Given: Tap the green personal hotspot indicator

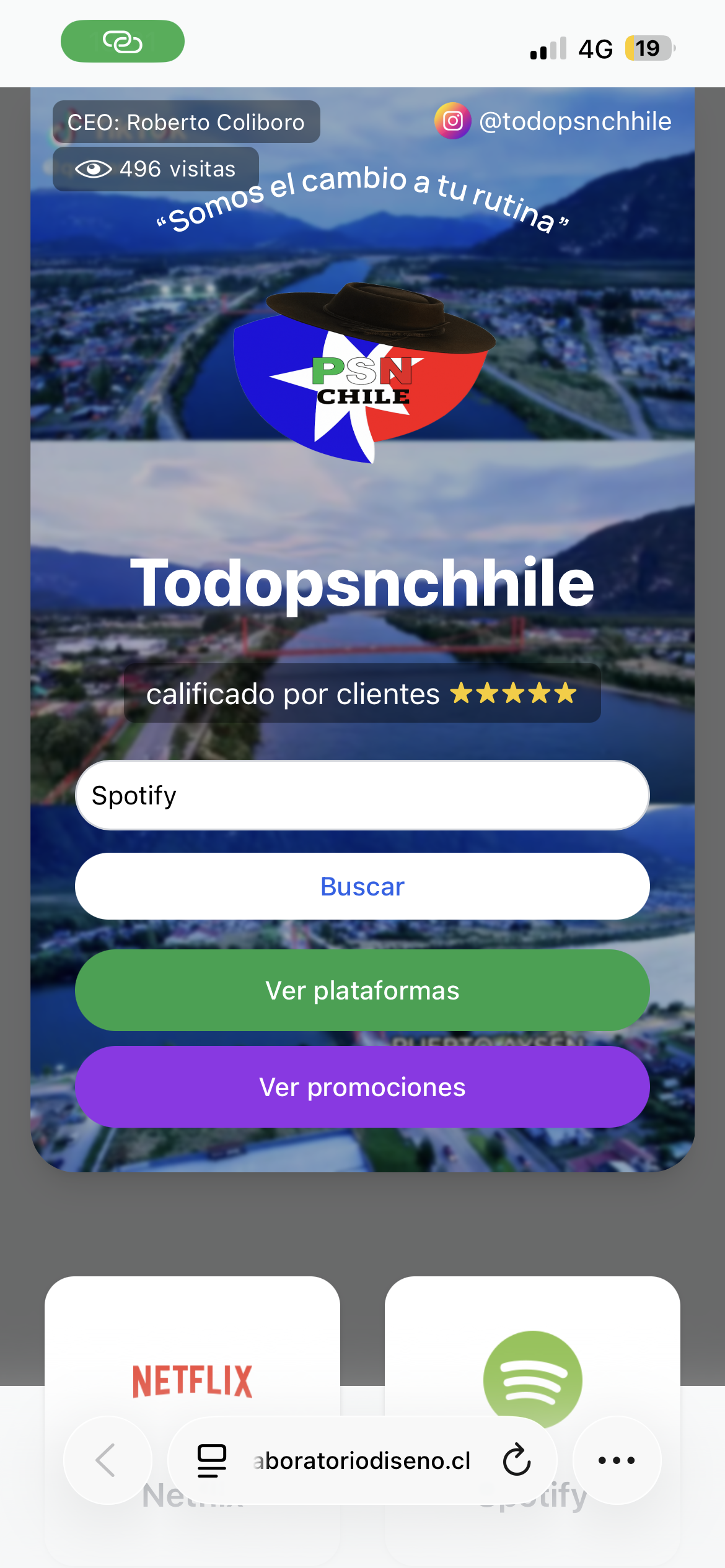Looking at the screenshot, I should pyautogui.click(x=123, y=41).
